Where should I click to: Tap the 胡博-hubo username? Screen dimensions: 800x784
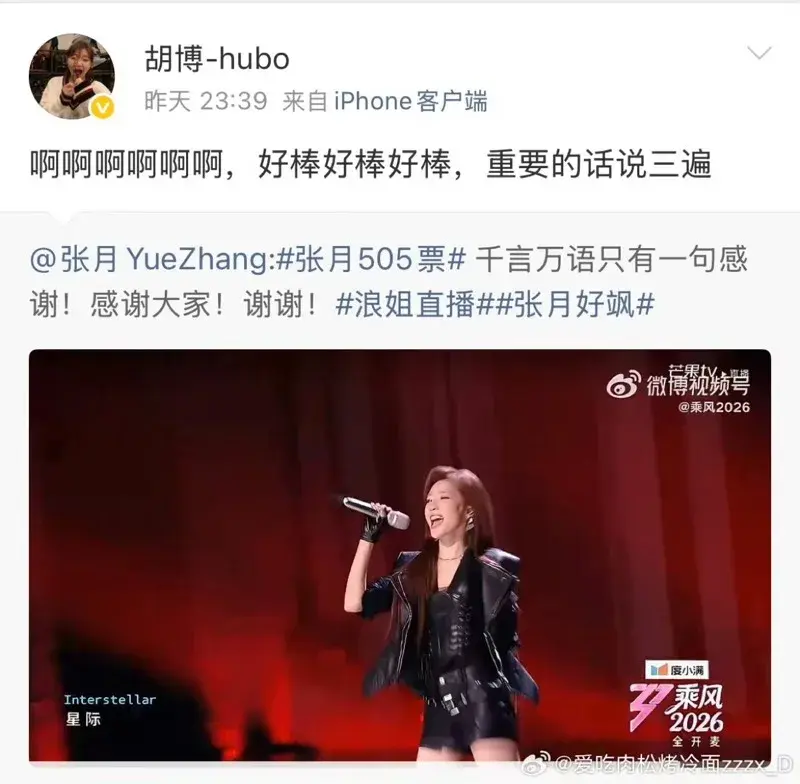[217, 59]
